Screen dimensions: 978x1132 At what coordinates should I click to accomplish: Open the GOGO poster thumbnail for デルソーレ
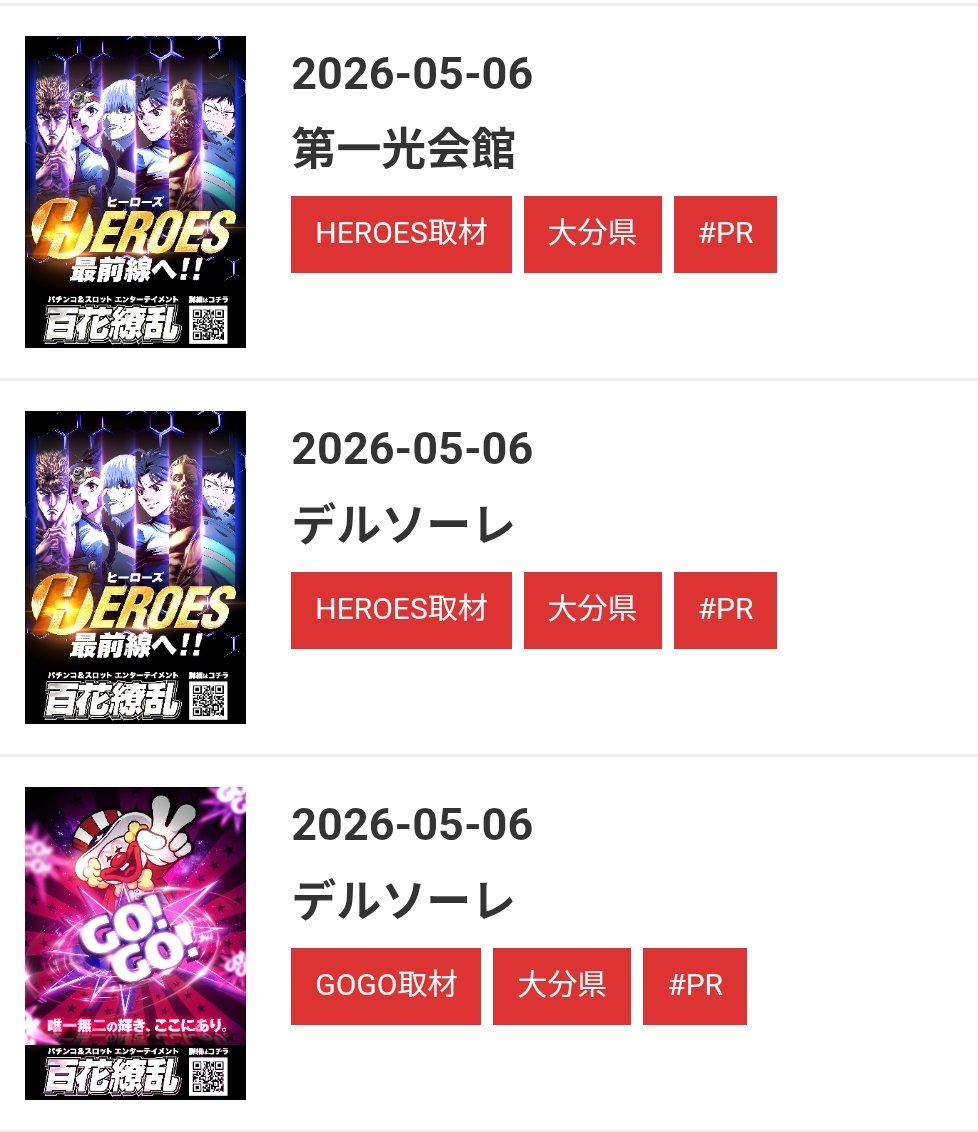click(x=136, y=944)
